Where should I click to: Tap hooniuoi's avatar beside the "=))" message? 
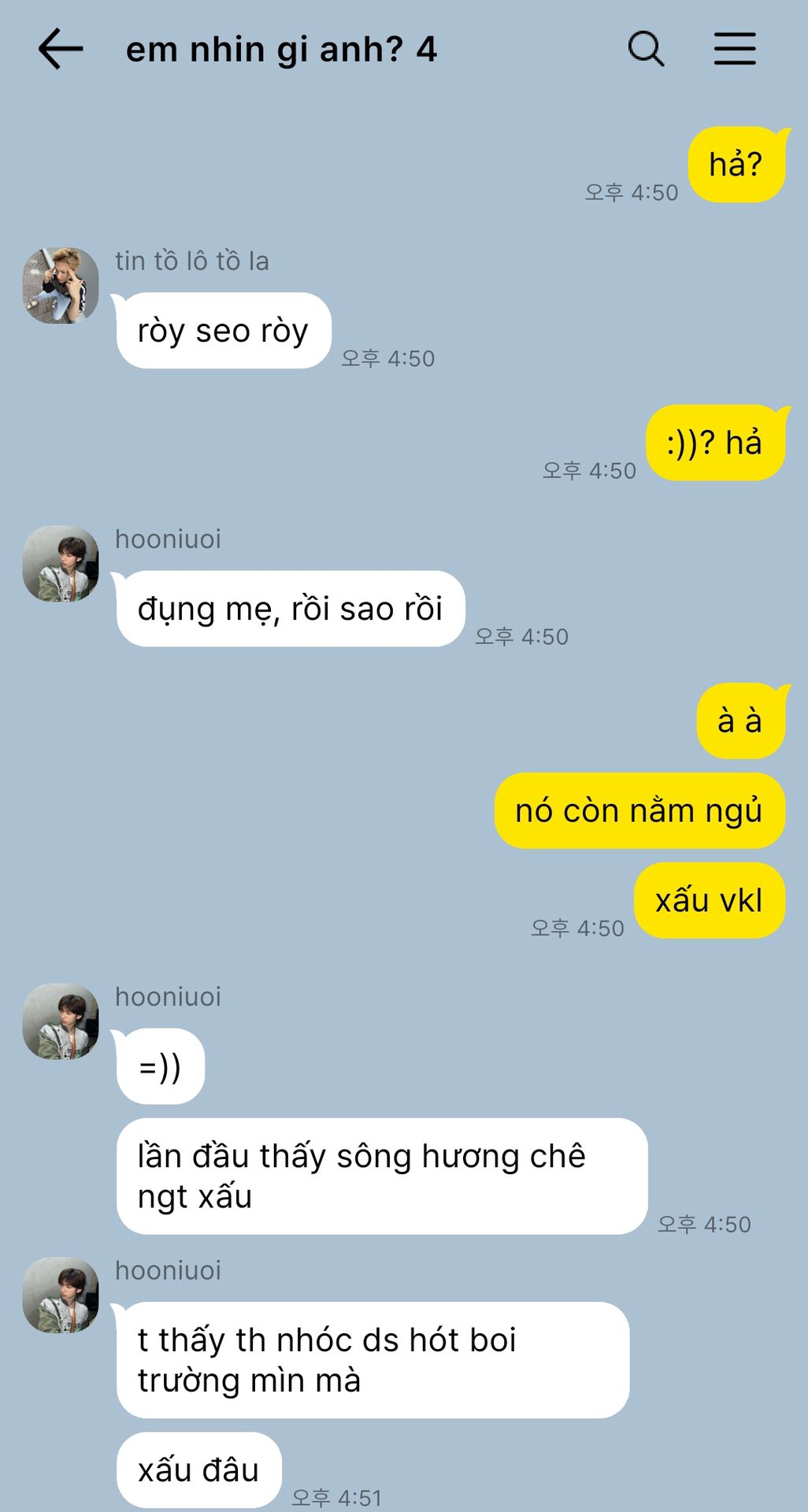coord(61,1021)
